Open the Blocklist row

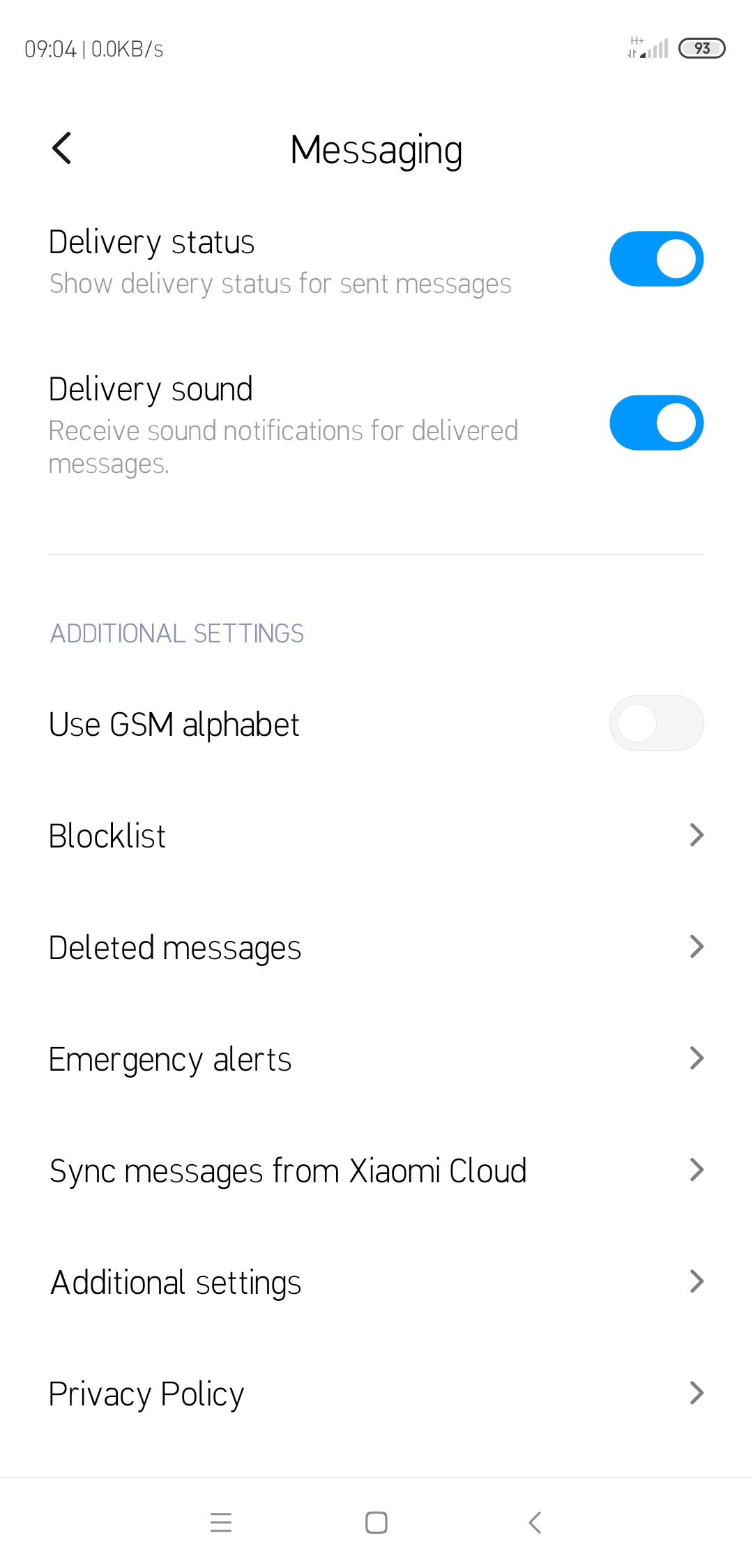click(376, 836)
